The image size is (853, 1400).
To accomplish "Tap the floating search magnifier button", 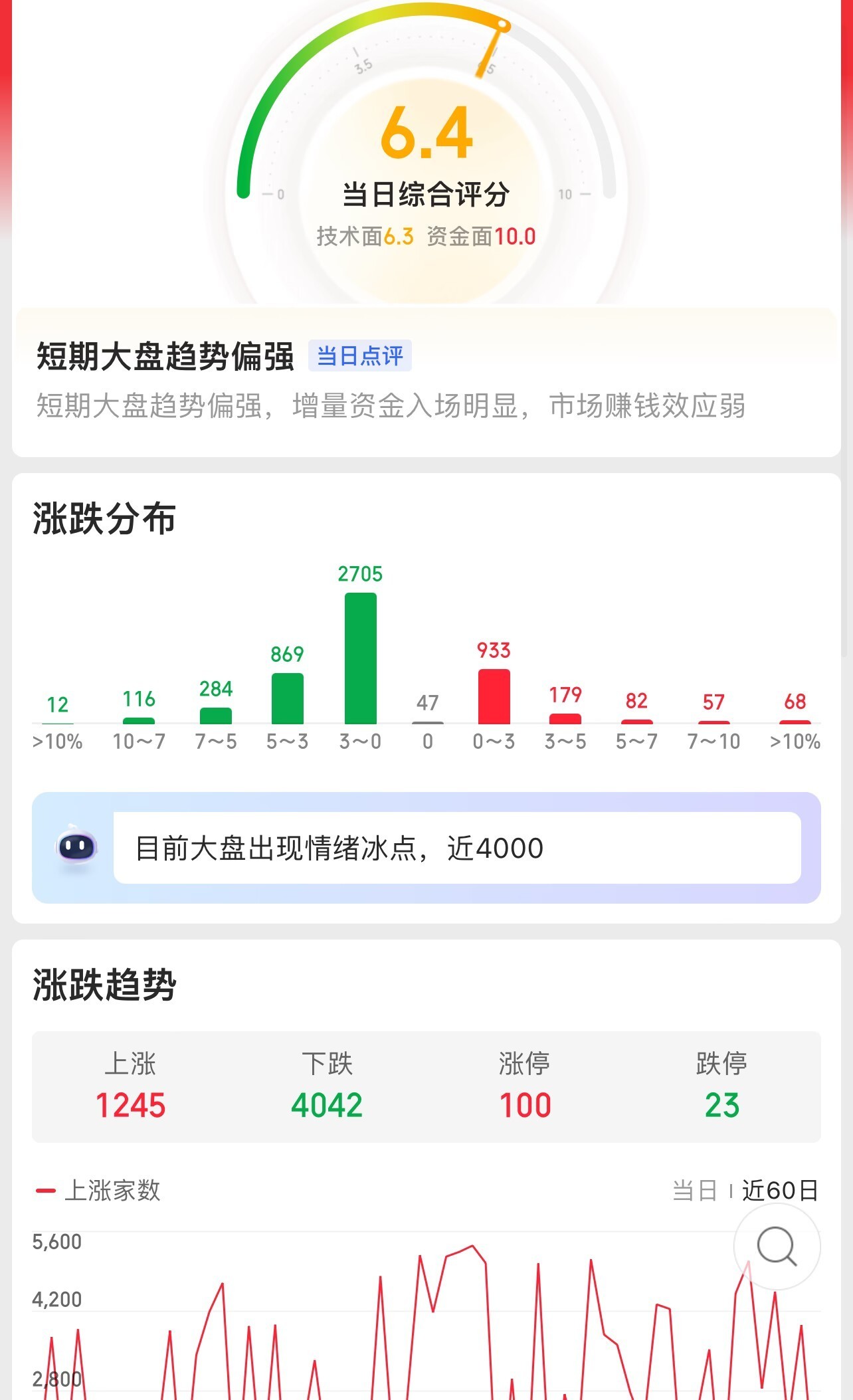I will coord(776,1247).
